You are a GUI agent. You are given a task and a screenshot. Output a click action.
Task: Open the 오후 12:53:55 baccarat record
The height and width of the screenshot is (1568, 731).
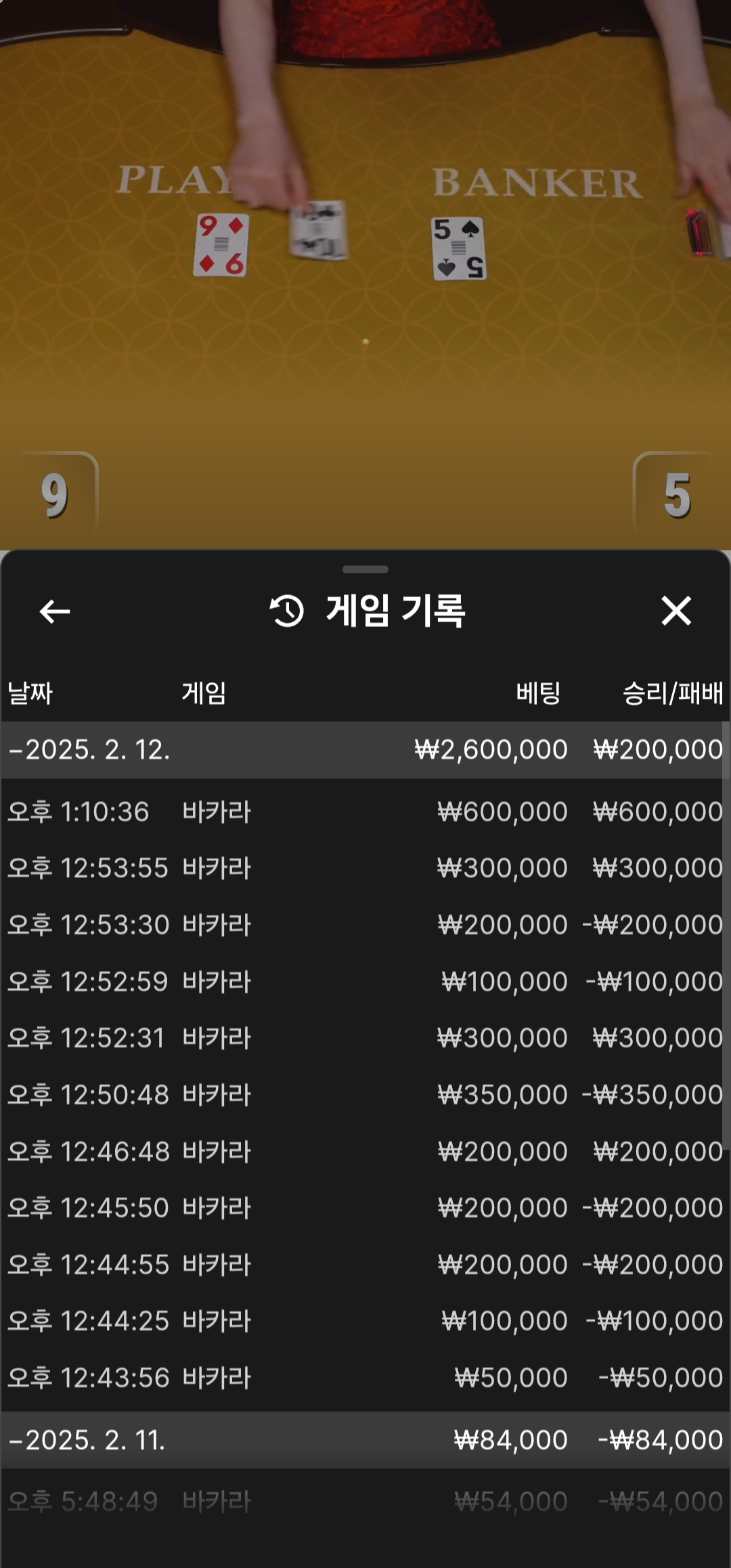365,868
